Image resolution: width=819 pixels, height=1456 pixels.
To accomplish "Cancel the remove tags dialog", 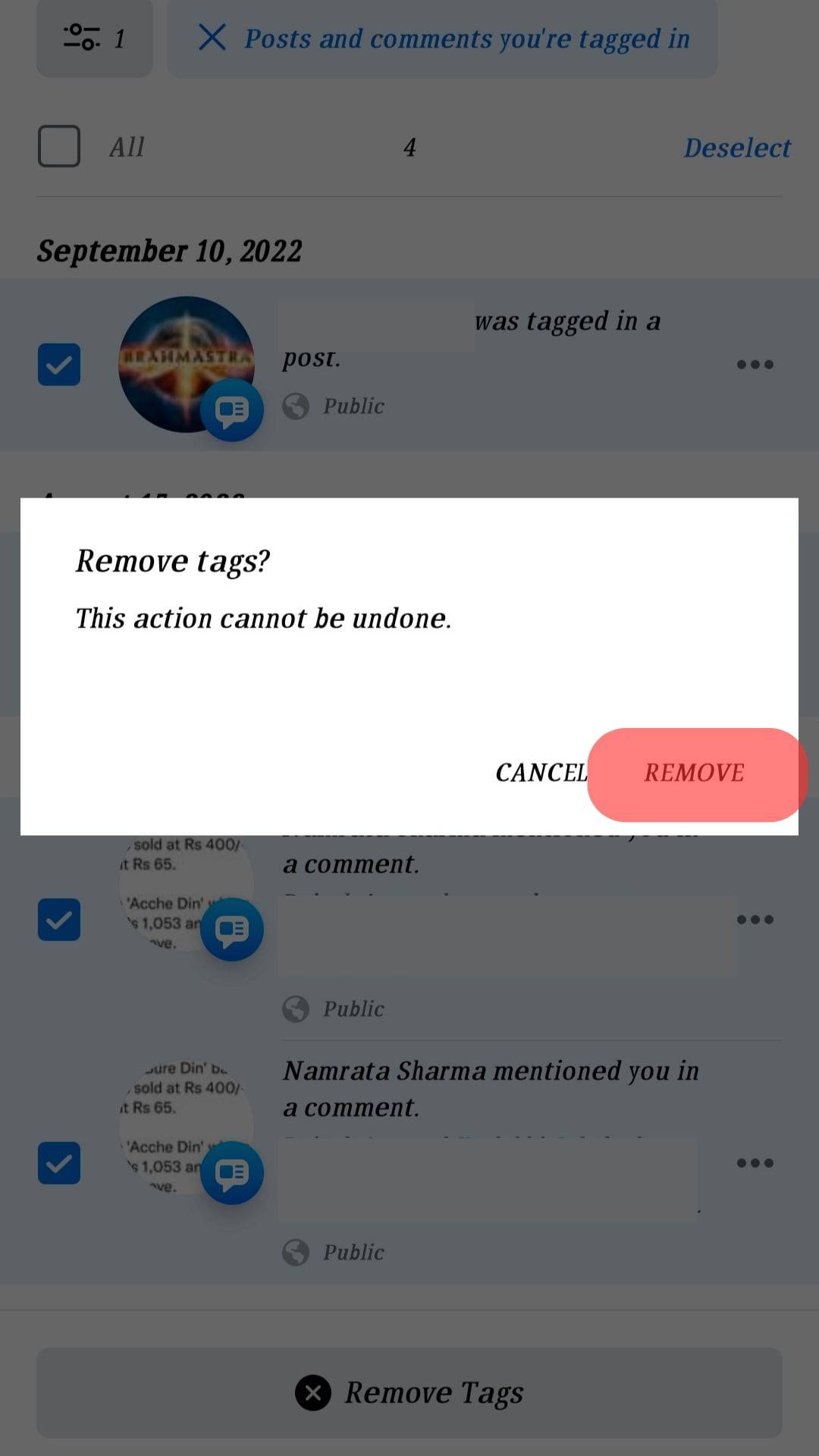I will (x=541, y=773).
